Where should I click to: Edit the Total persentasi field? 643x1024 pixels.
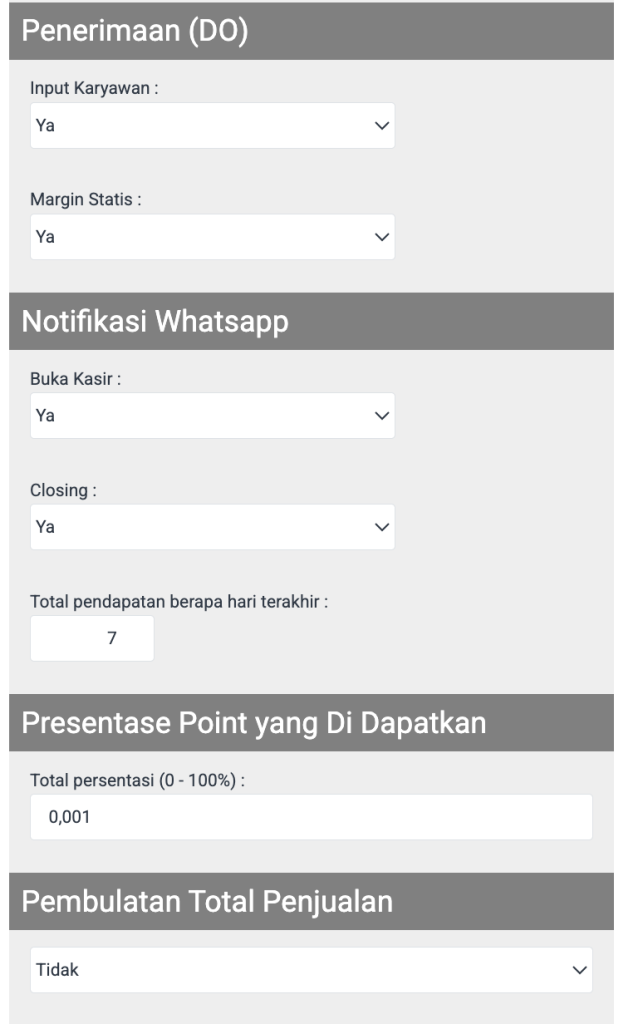pyautogui.click(x=311, y=817)
